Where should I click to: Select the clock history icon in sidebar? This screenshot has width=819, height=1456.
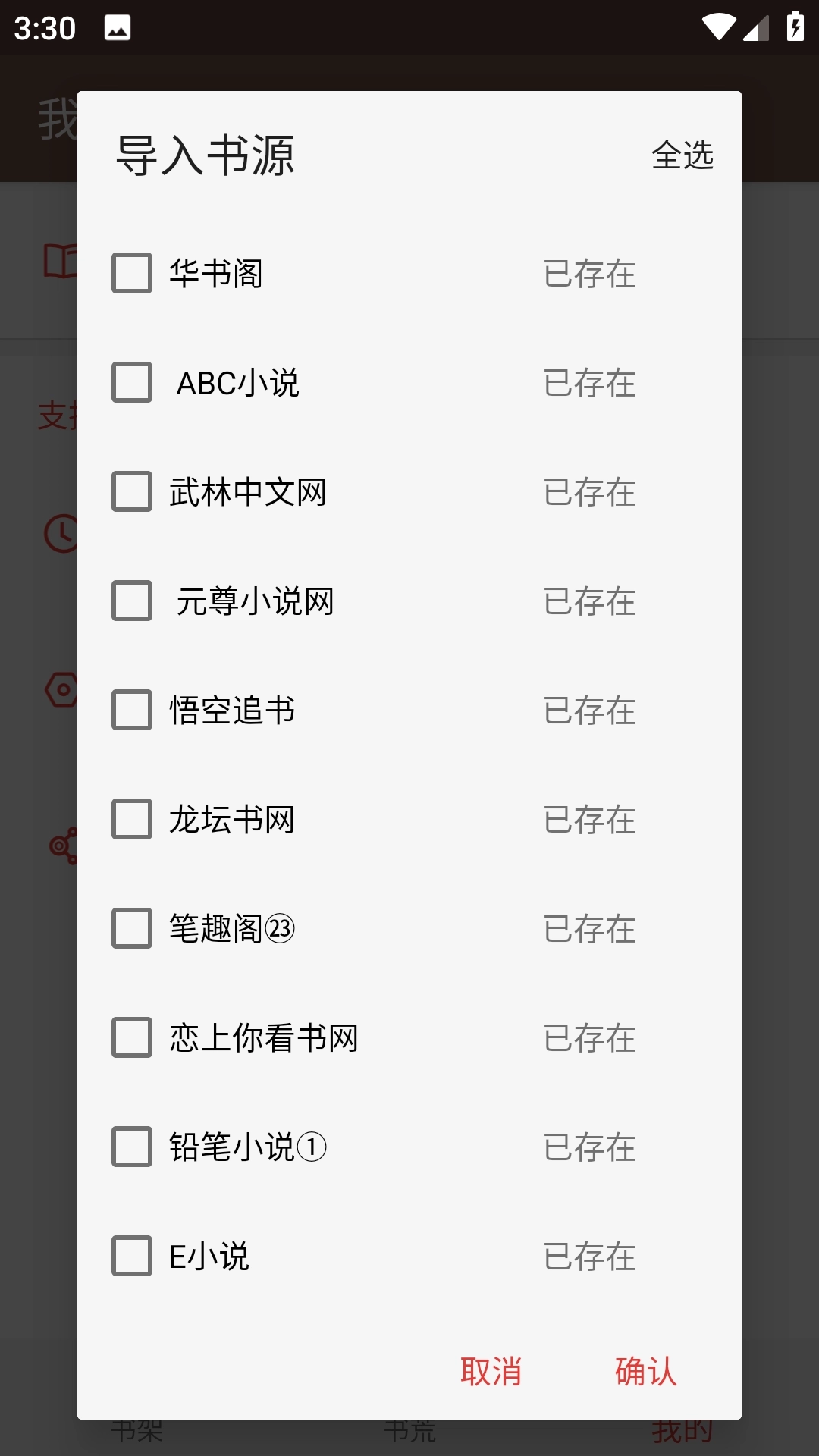pos(62,533)
